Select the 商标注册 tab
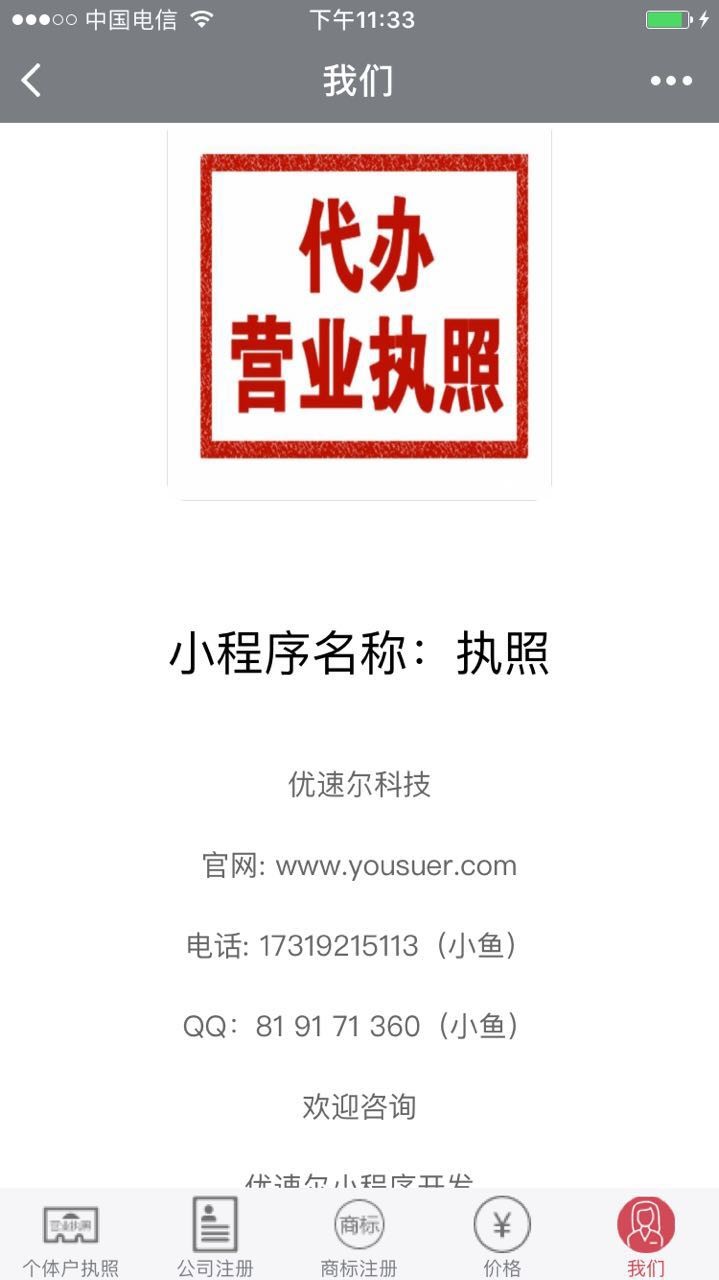 pos(359,1238)
